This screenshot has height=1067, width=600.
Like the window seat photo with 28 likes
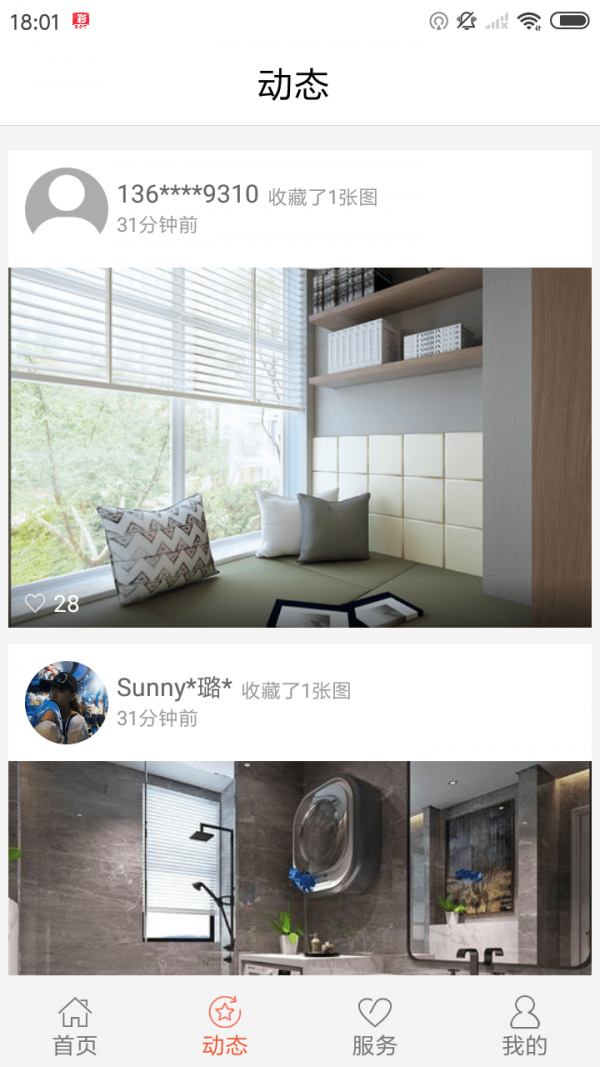(36, 603)
